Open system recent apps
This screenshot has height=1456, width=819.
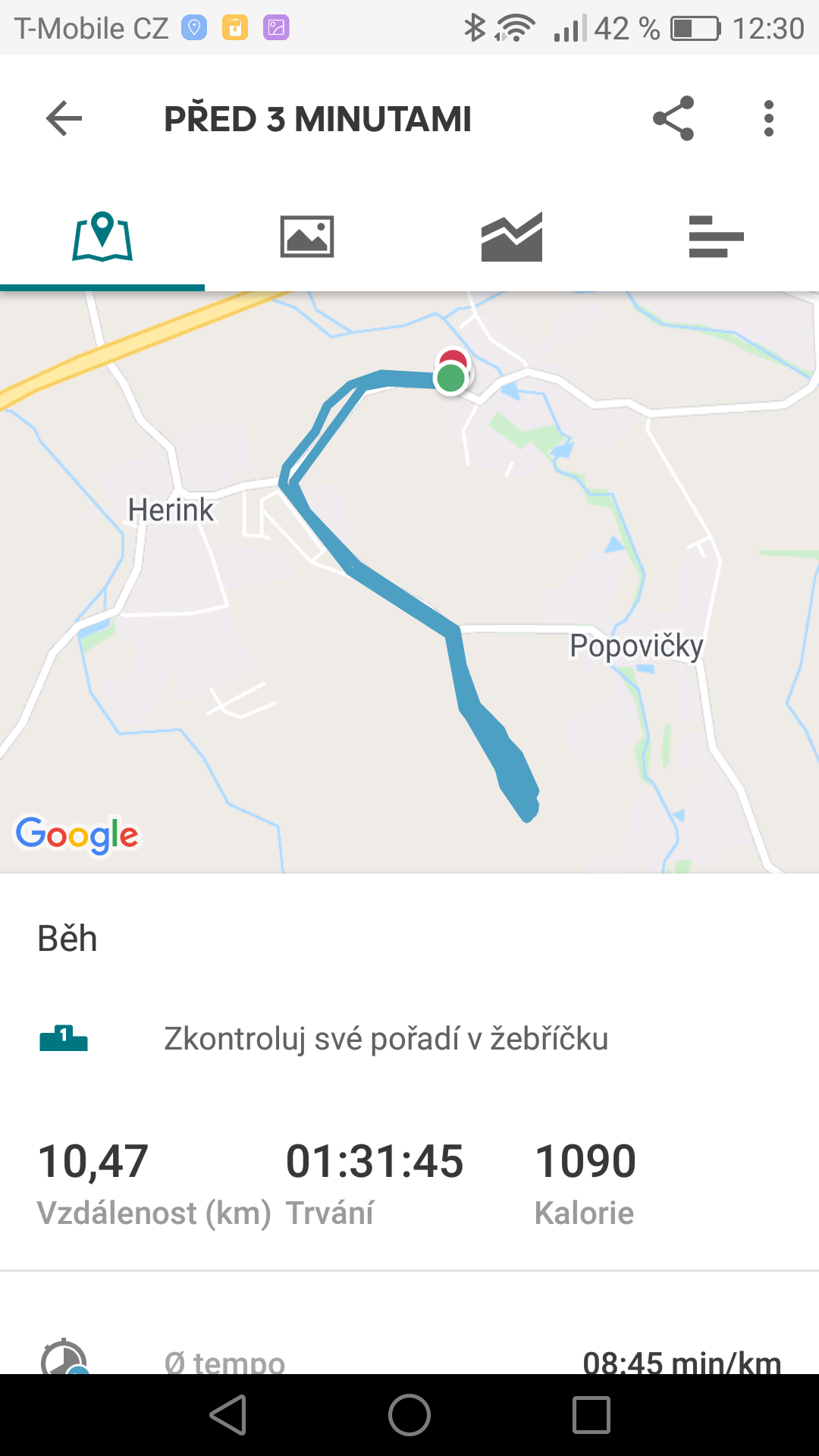591,1415
